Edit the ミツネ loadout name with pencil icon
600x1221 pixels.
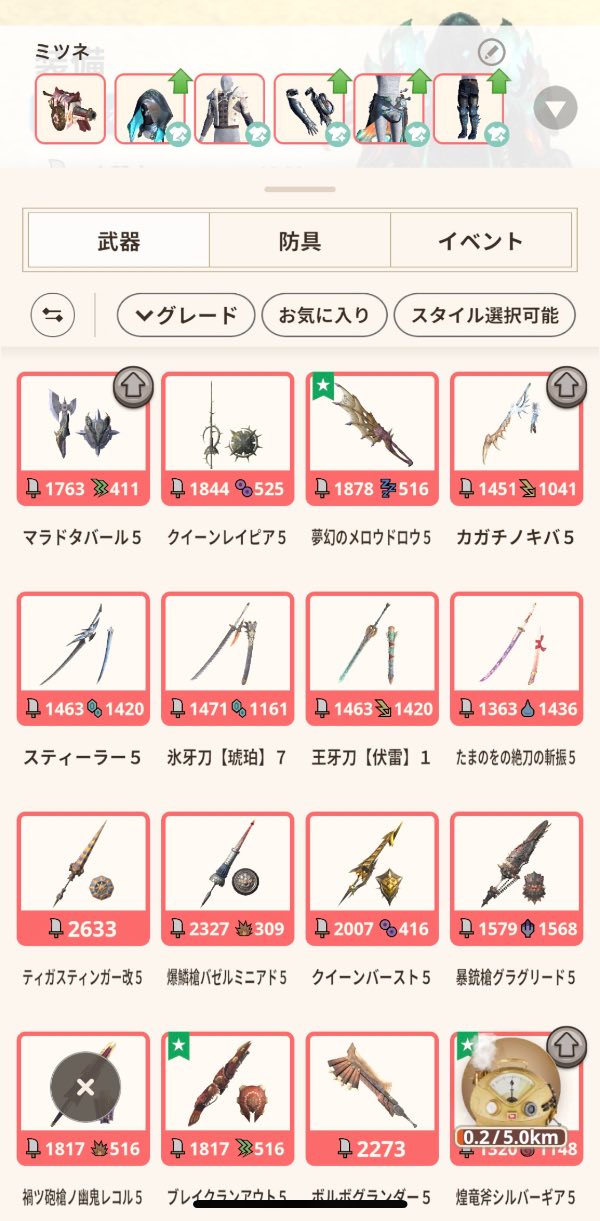point(491,53)
